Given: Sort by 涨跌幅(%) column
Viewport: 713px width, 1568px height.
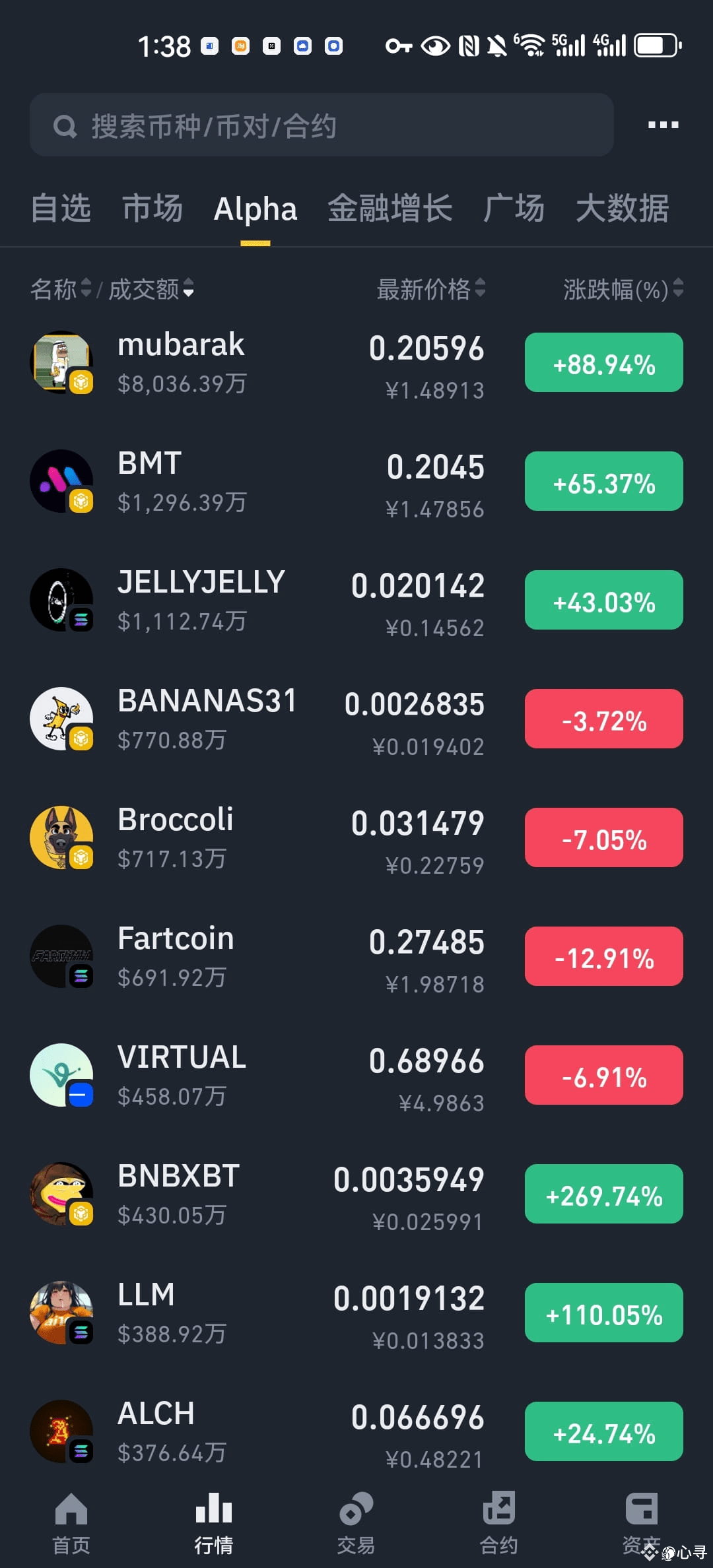Looking at the screenshot, I should [623, 289].
